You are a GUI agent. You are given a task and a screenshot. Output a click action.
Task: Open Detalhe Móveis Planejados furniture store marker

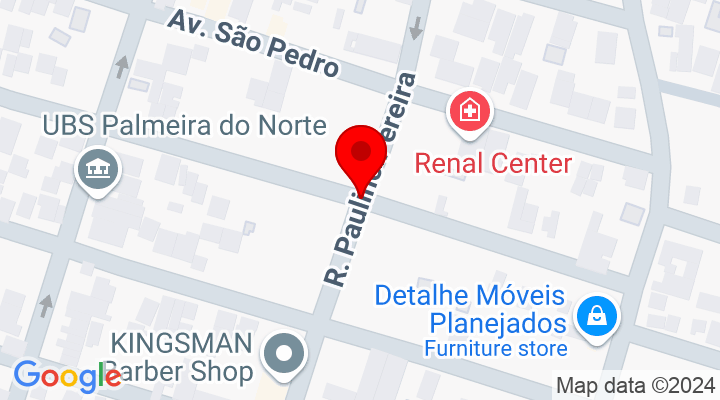coord(597,318)
